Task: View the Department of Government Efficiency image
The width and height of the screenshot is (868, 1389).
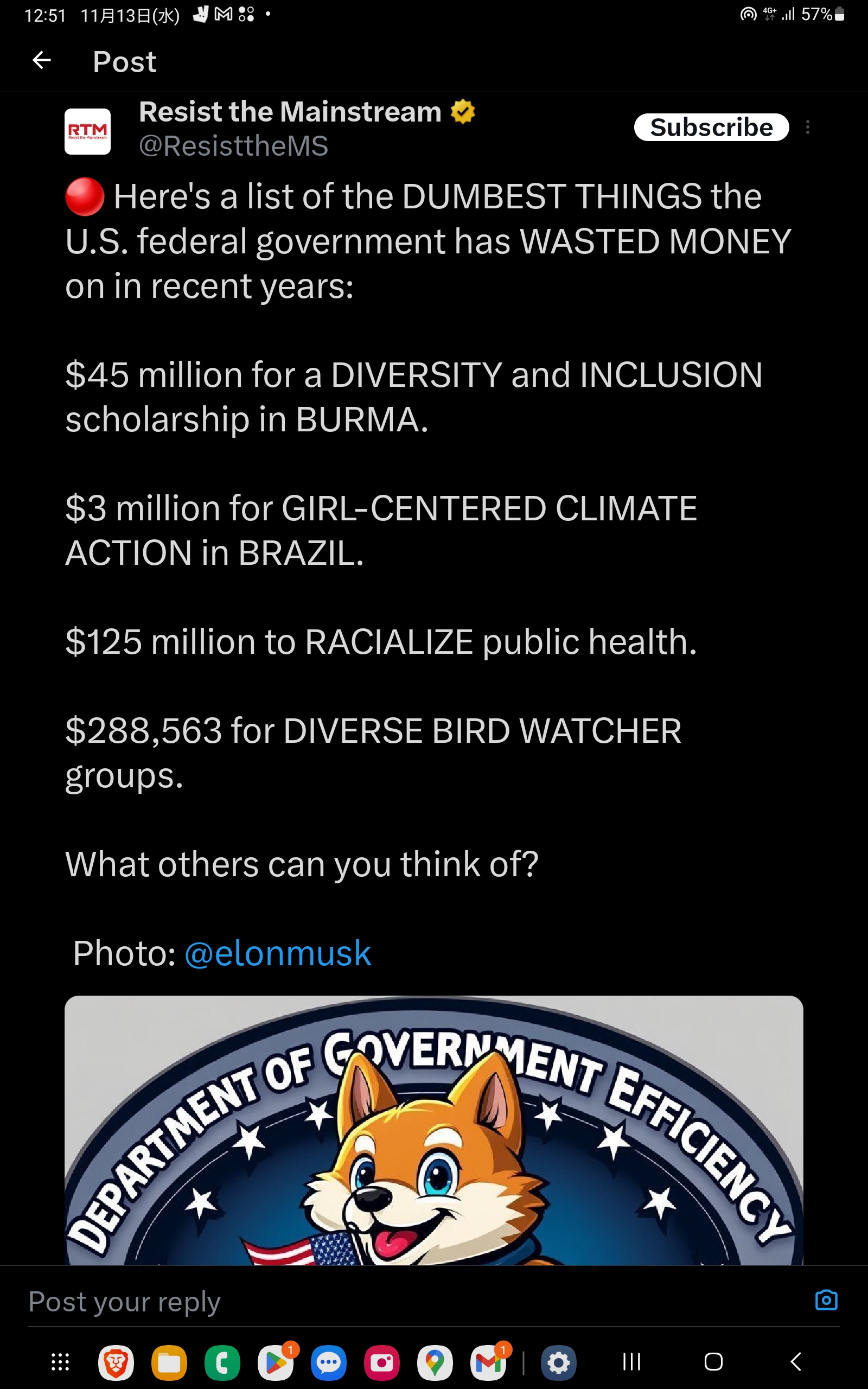Action: coord(433,1131)
